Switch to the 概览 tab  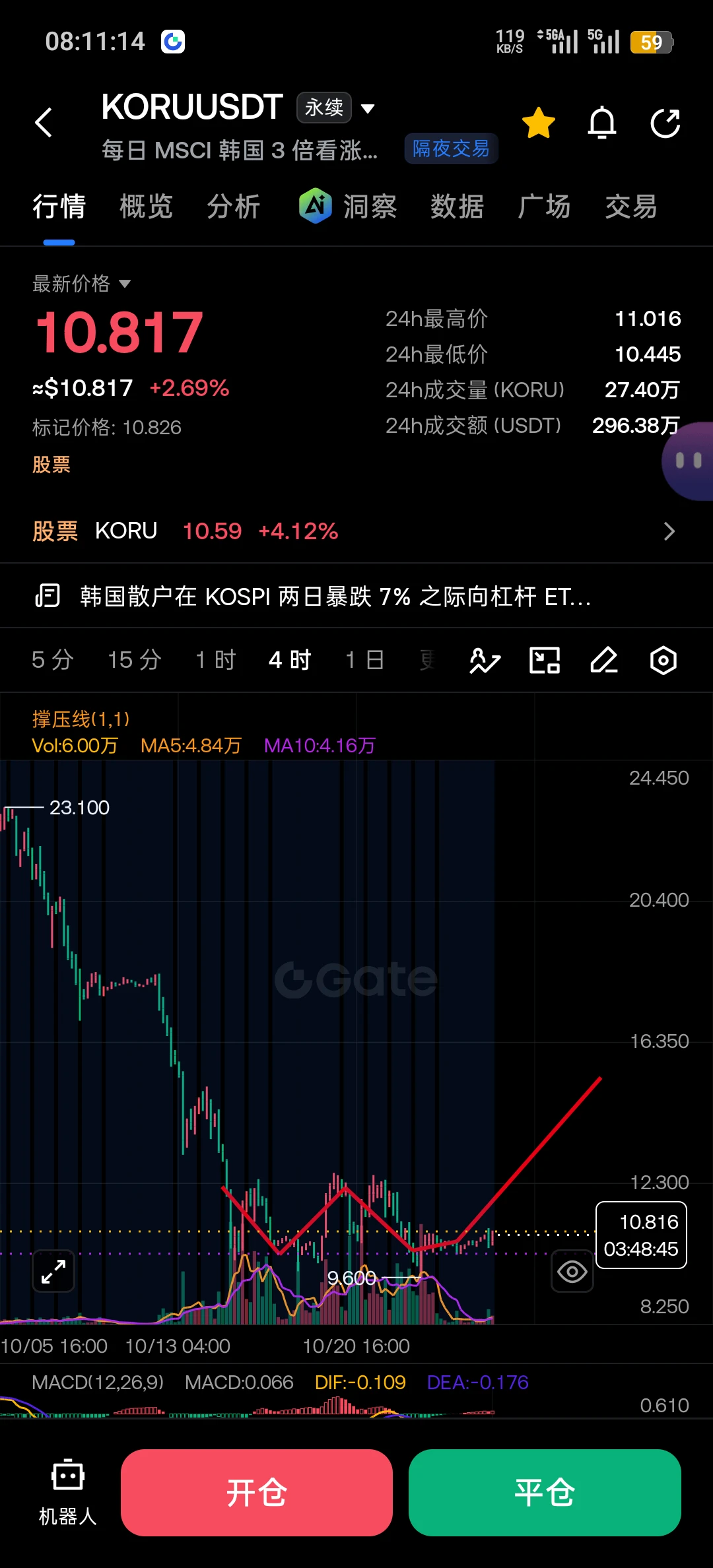coord(146,207)
